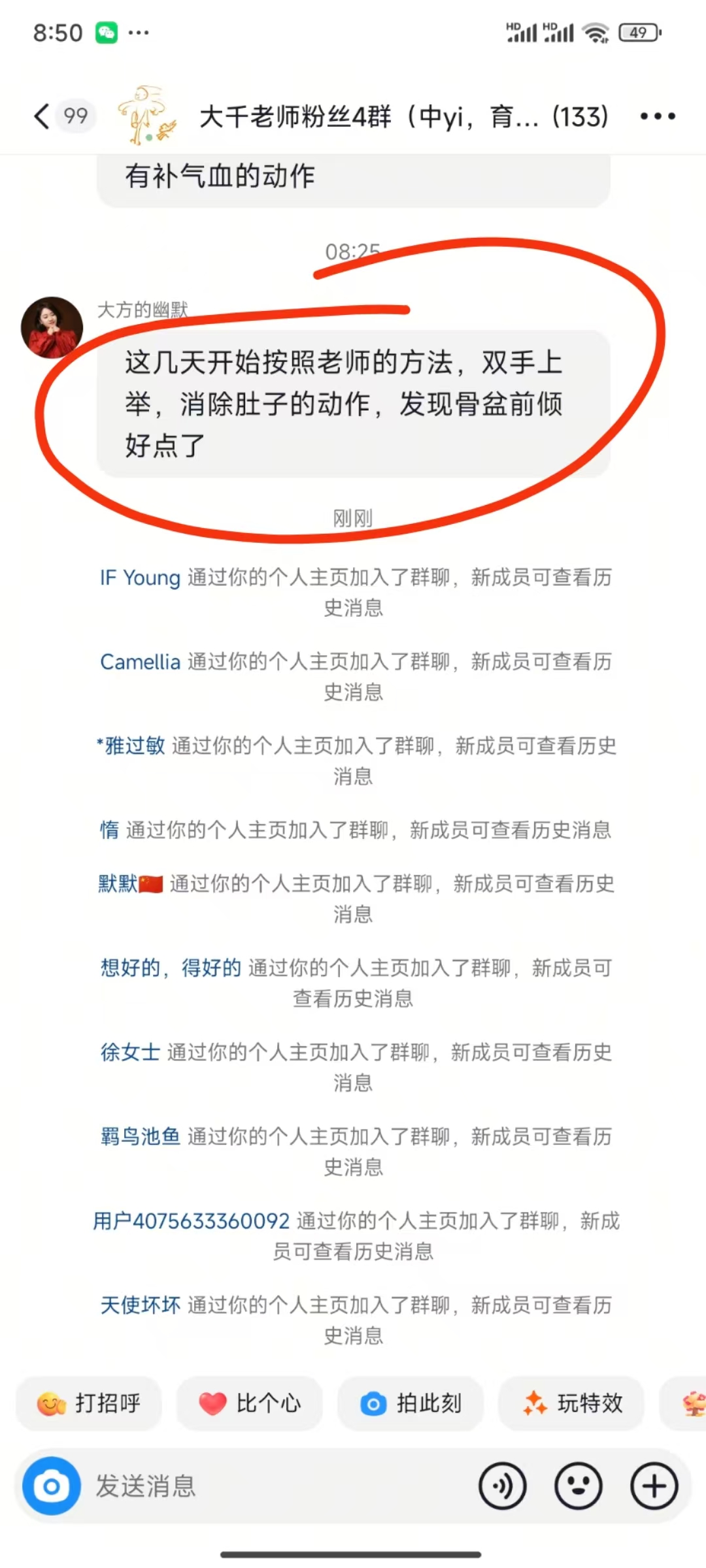Open 玩特效 effects

[x=571, y=1403]
